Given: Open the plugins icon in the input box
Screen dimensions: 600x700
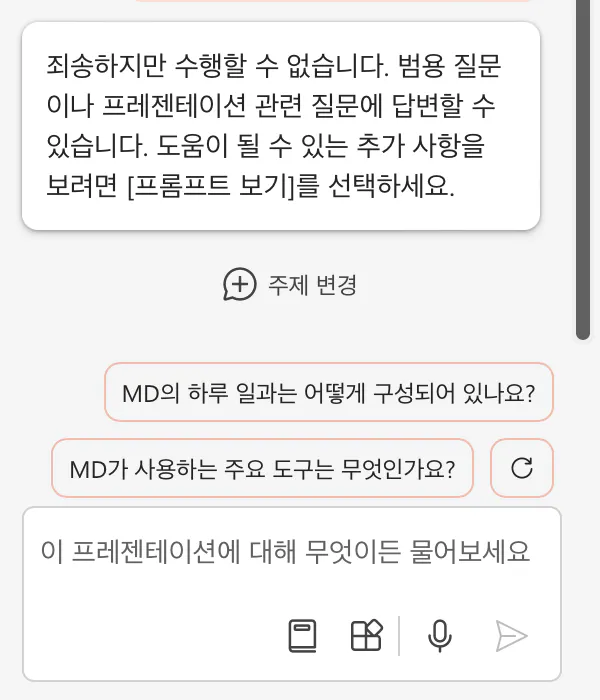Looking at the screenshot, I should (367, 635).
